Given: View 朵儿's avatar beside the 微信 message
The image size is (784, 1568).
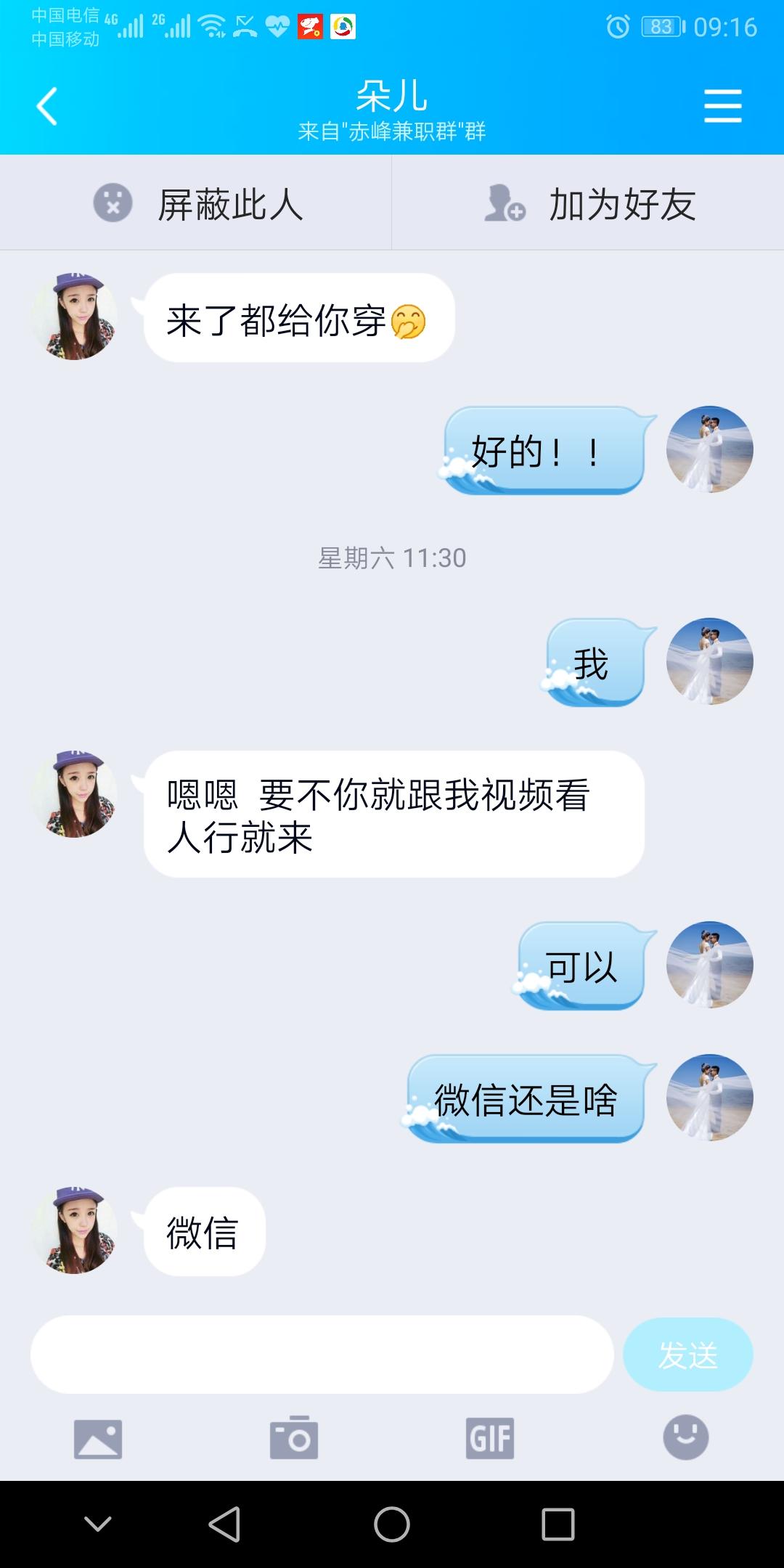Looking at the screenshot, I should coord(75,1230).
